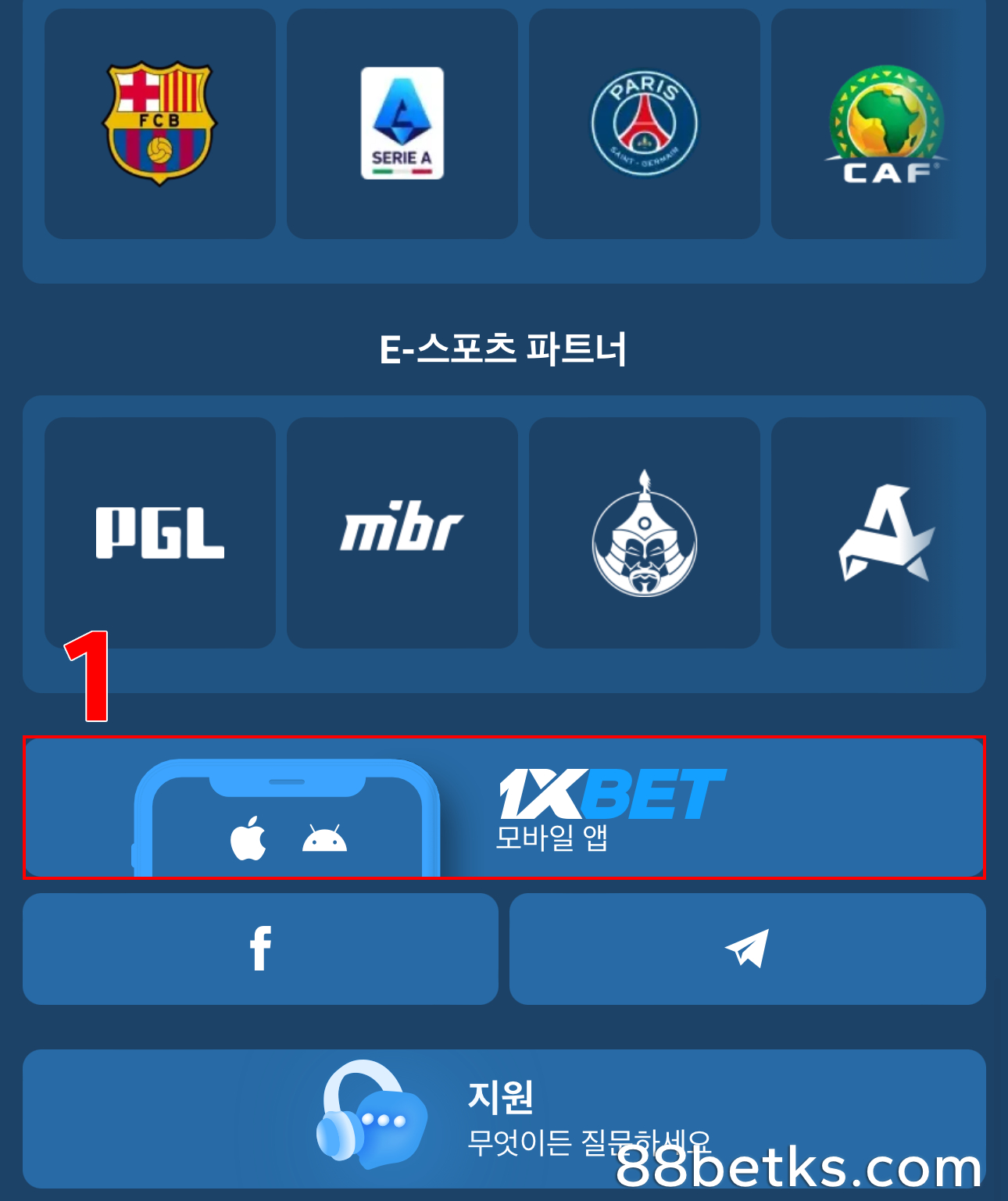Open the warrior-helmet e-sports team tile
The width and height of the screenshot is (1008, 1201).
click(x=645, y=532)
